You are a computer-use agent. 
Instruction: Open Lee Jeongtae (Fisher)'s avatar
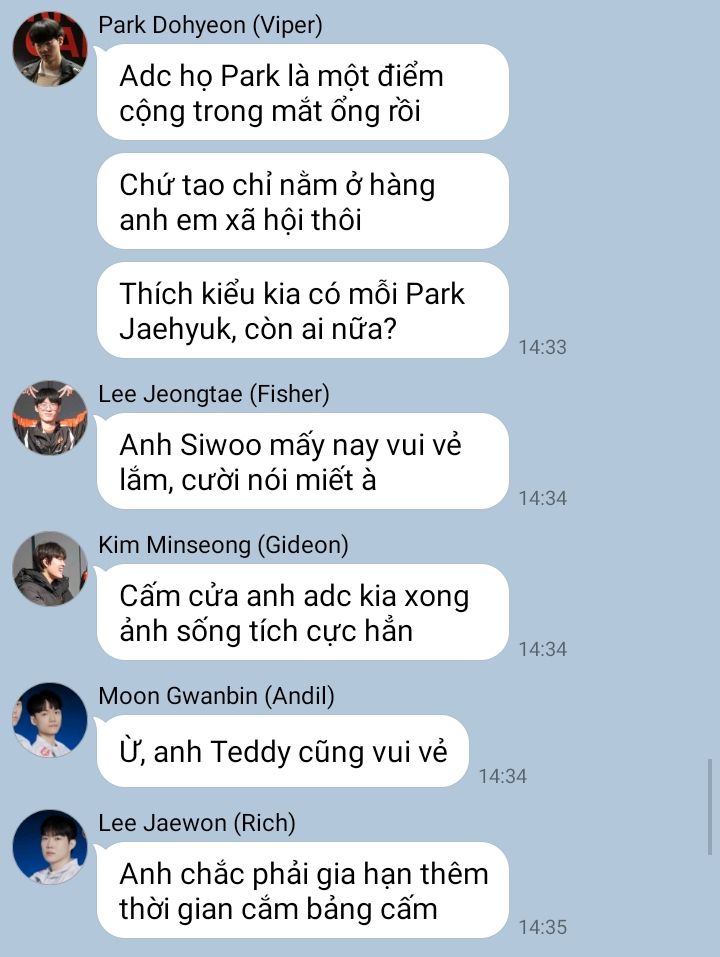(49, 418)
